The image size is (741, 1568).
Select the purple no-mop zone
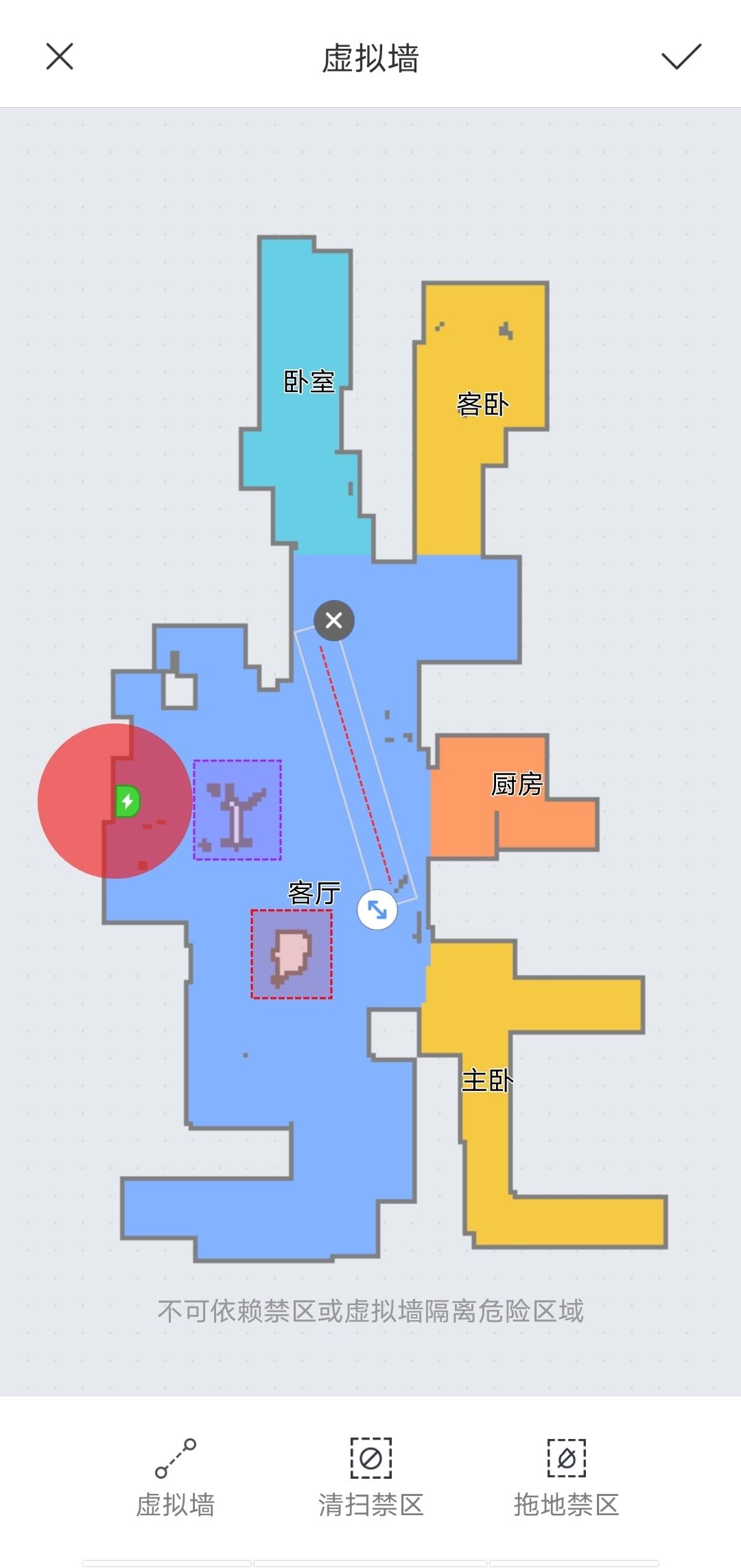237,810
